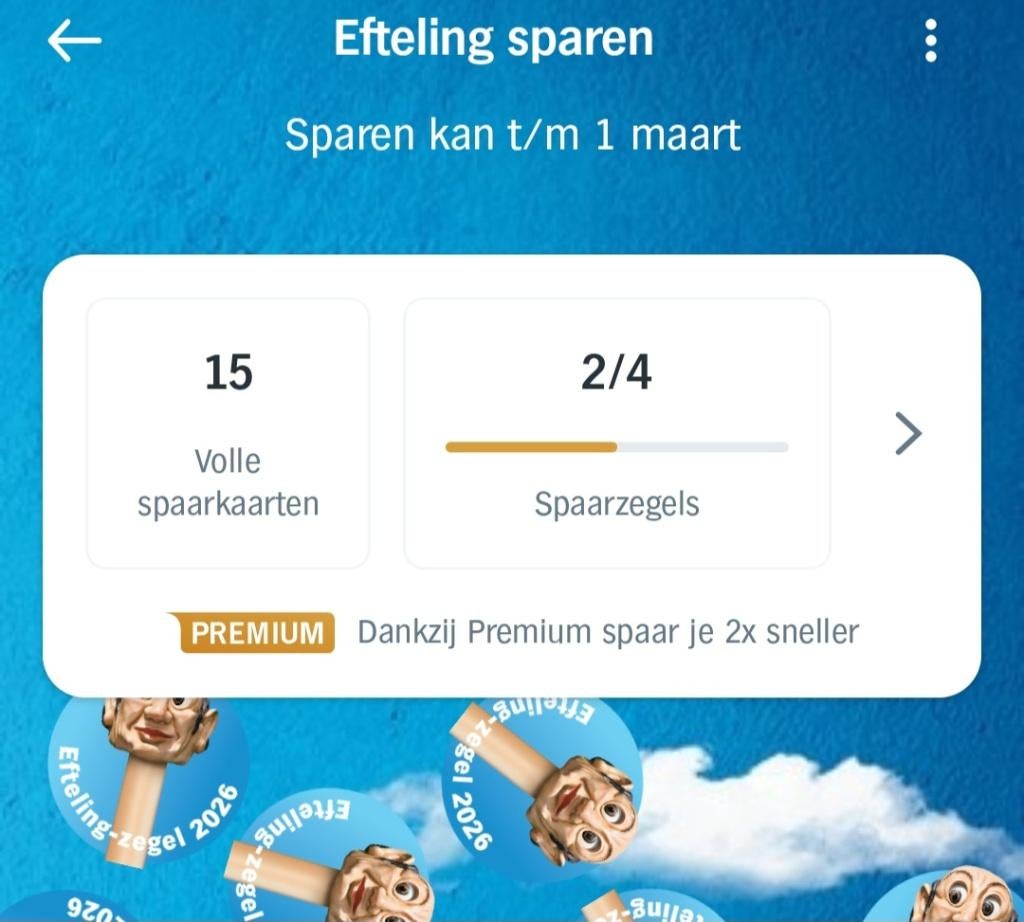This screenshot has height=922, width=1024.
Task: Tap the chevron next to Spaarzegels
Action: [x=907, y=433]
